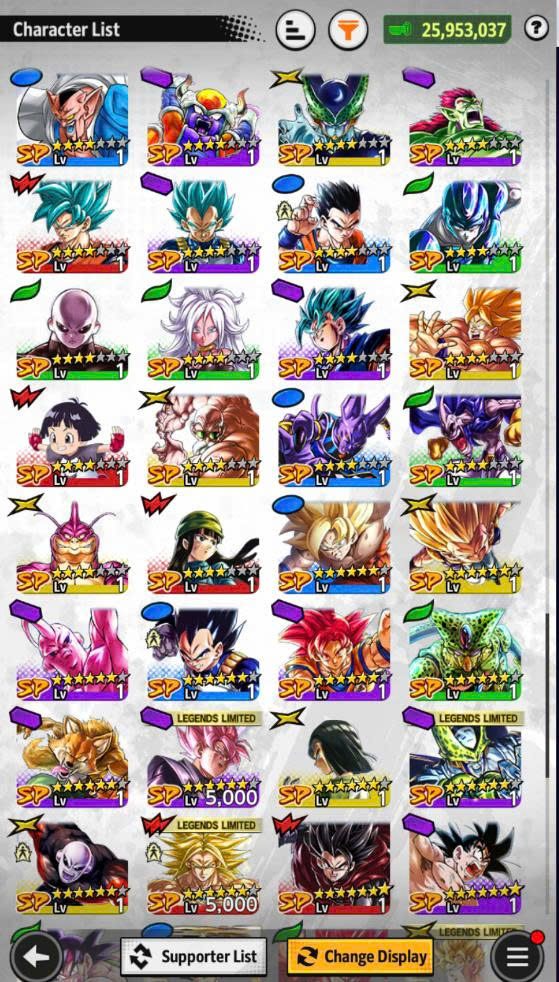Go back with the arrow button
The image size is (559, 982).
click(36, 956)
